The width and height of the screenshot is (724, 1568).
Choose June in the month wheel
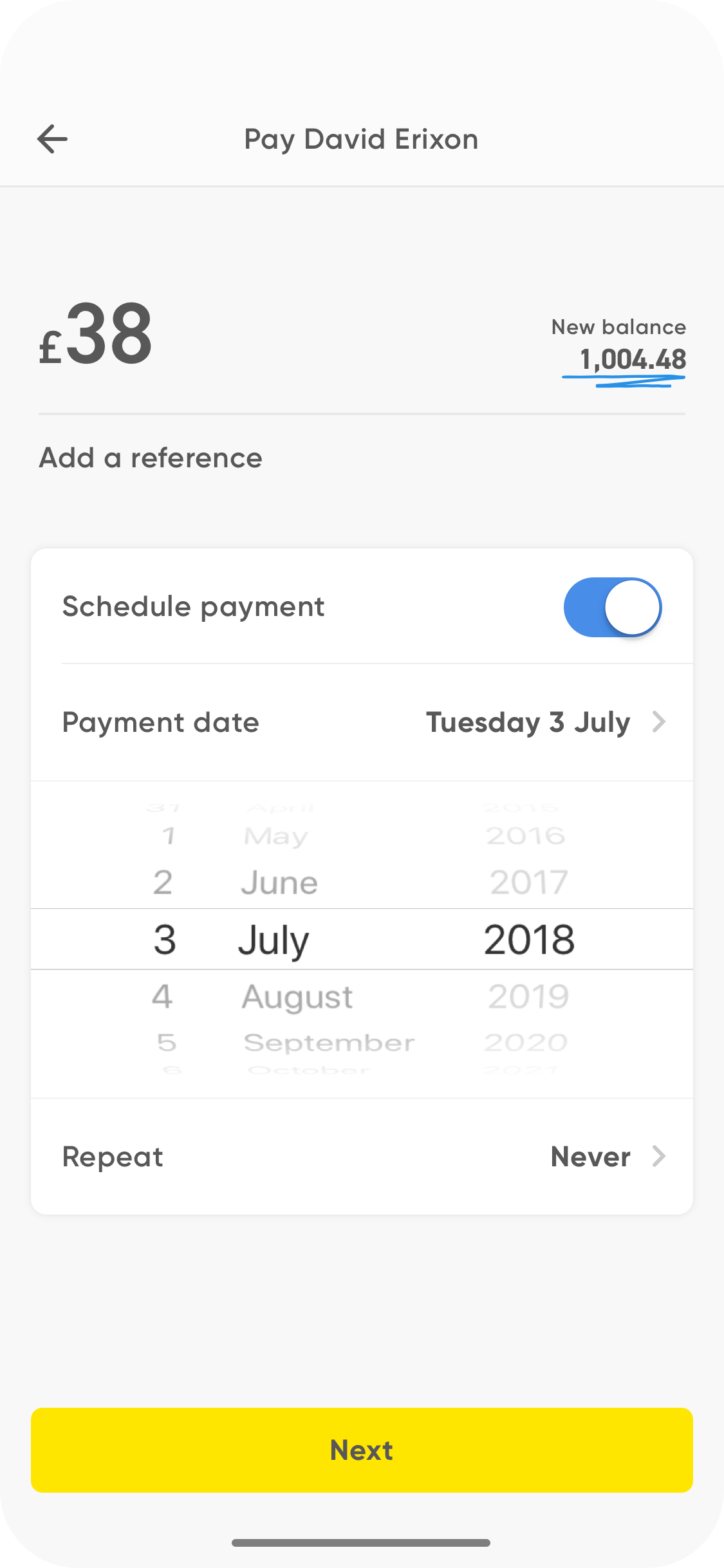tap(279, 882)
